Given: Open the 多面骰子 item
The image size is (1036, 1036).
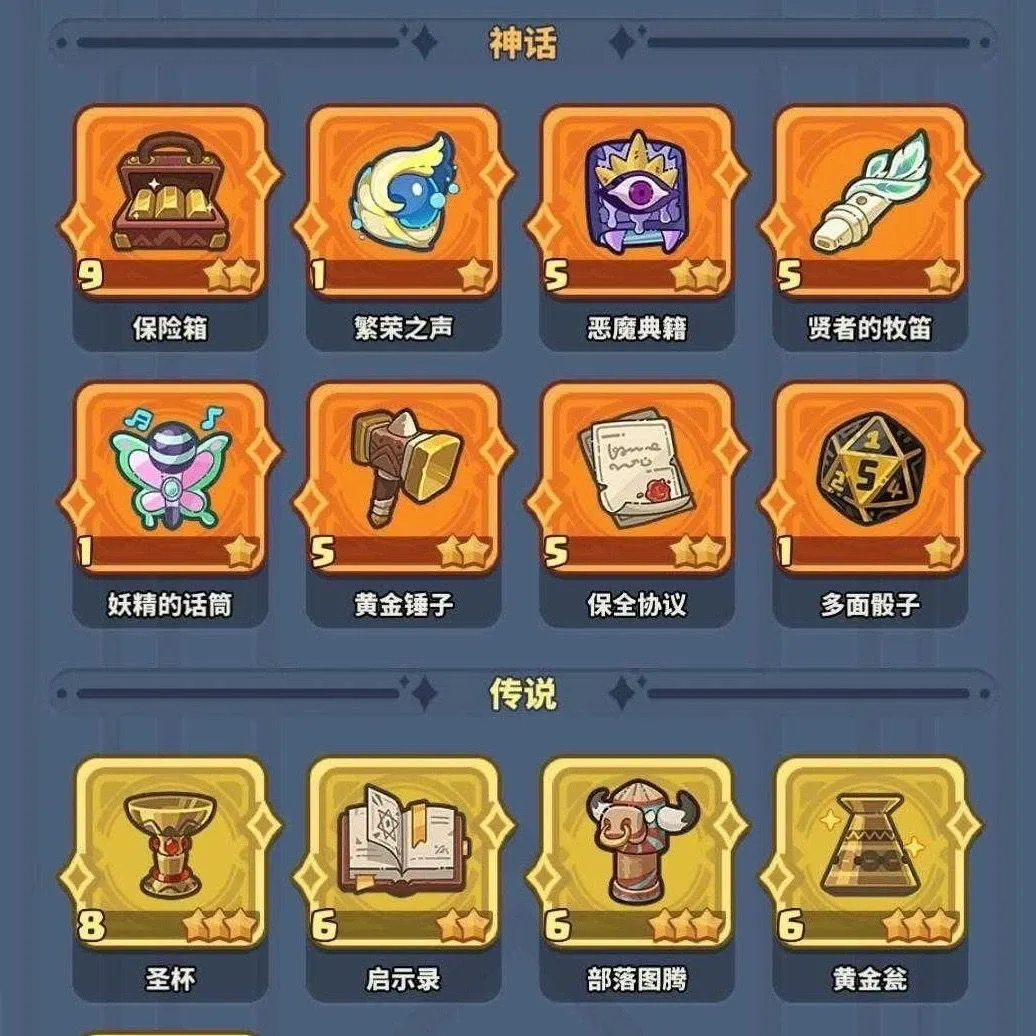Looking at the screenshot, I should [870, 478].
